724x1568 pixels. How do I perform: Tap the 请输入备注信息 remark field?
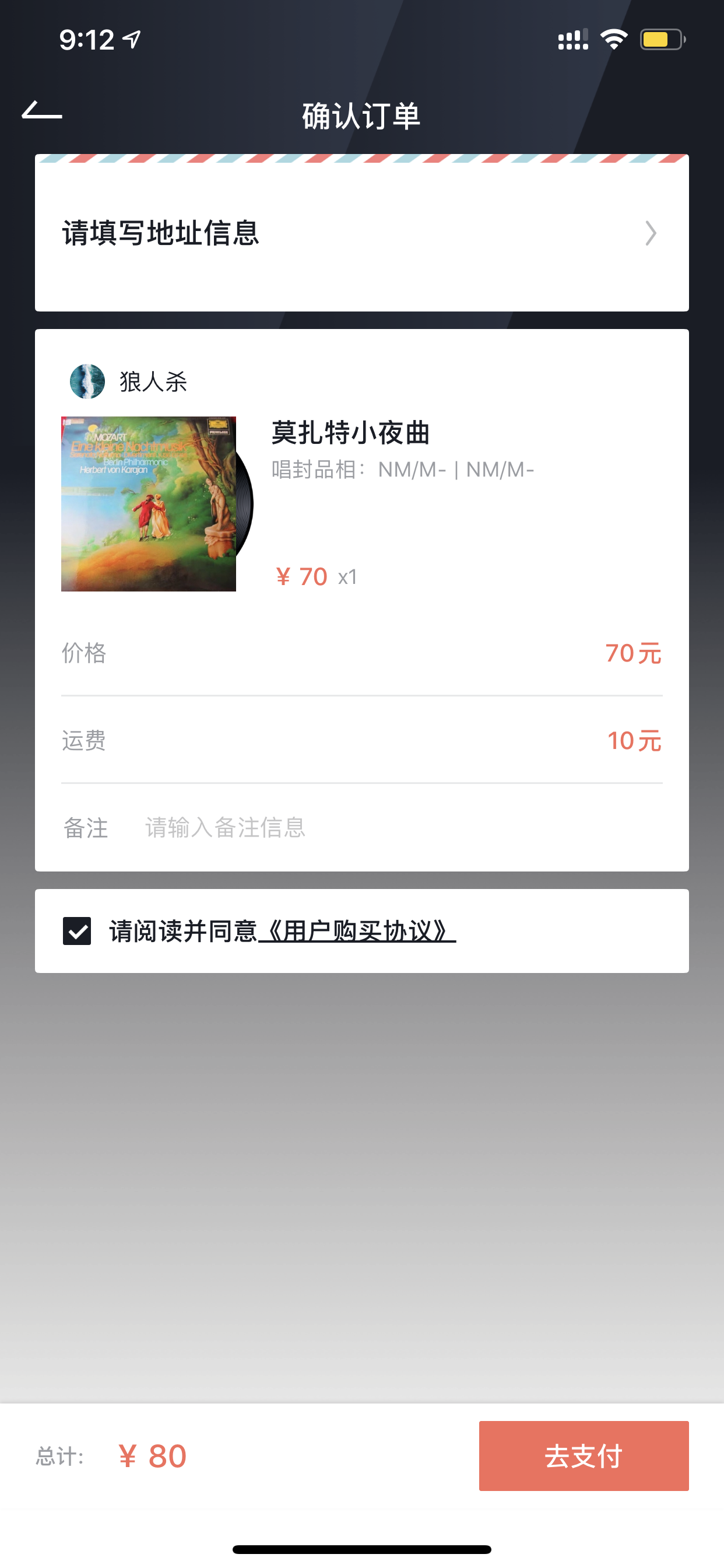[x=403, y=827]
